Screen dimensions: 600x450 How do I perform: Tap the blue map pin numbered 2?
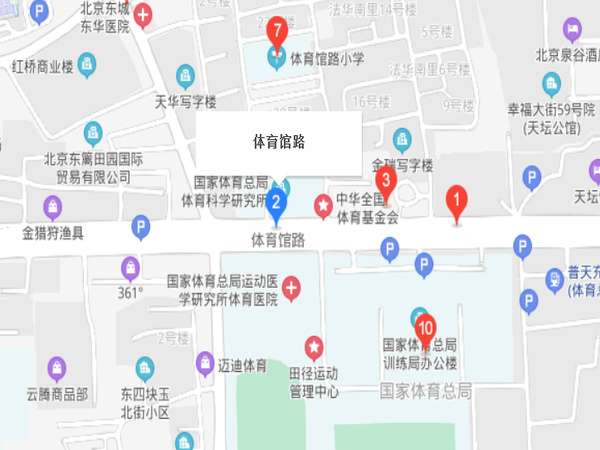(277, 202)
